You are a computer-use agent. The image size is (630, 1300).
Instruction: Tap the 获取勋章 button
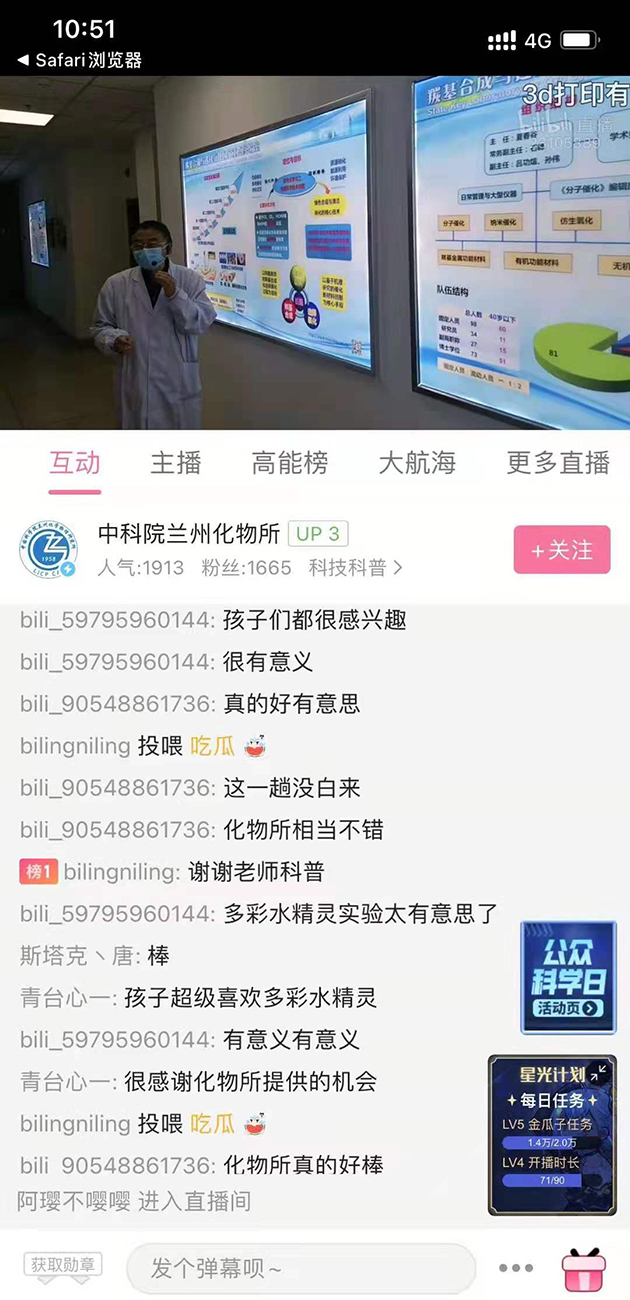tap(64, 1265)
